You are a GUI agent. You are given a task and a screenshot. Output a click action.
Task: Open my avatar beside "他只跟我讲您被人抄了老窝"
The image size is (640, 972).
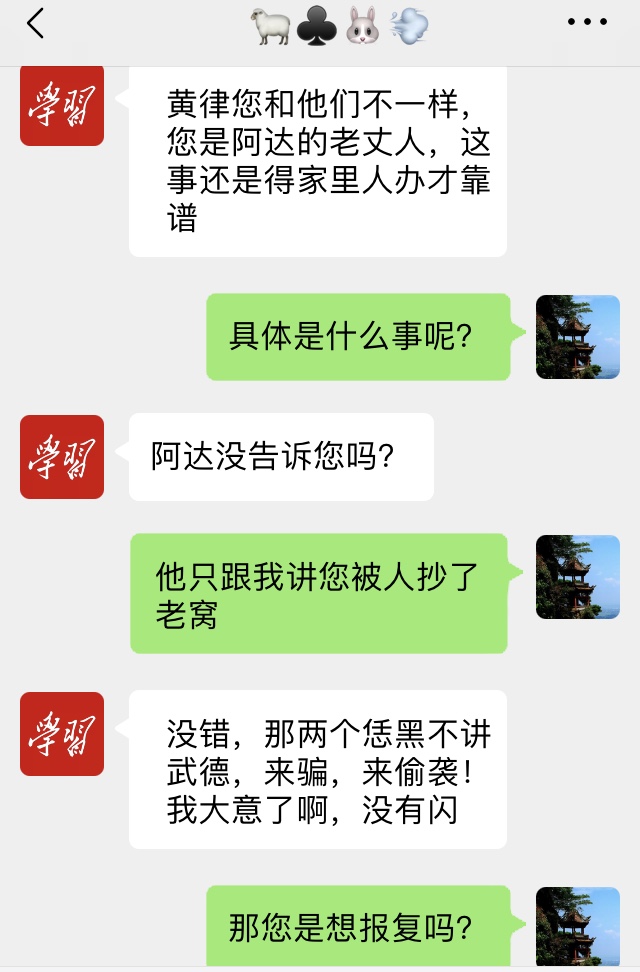coord(578,577)
